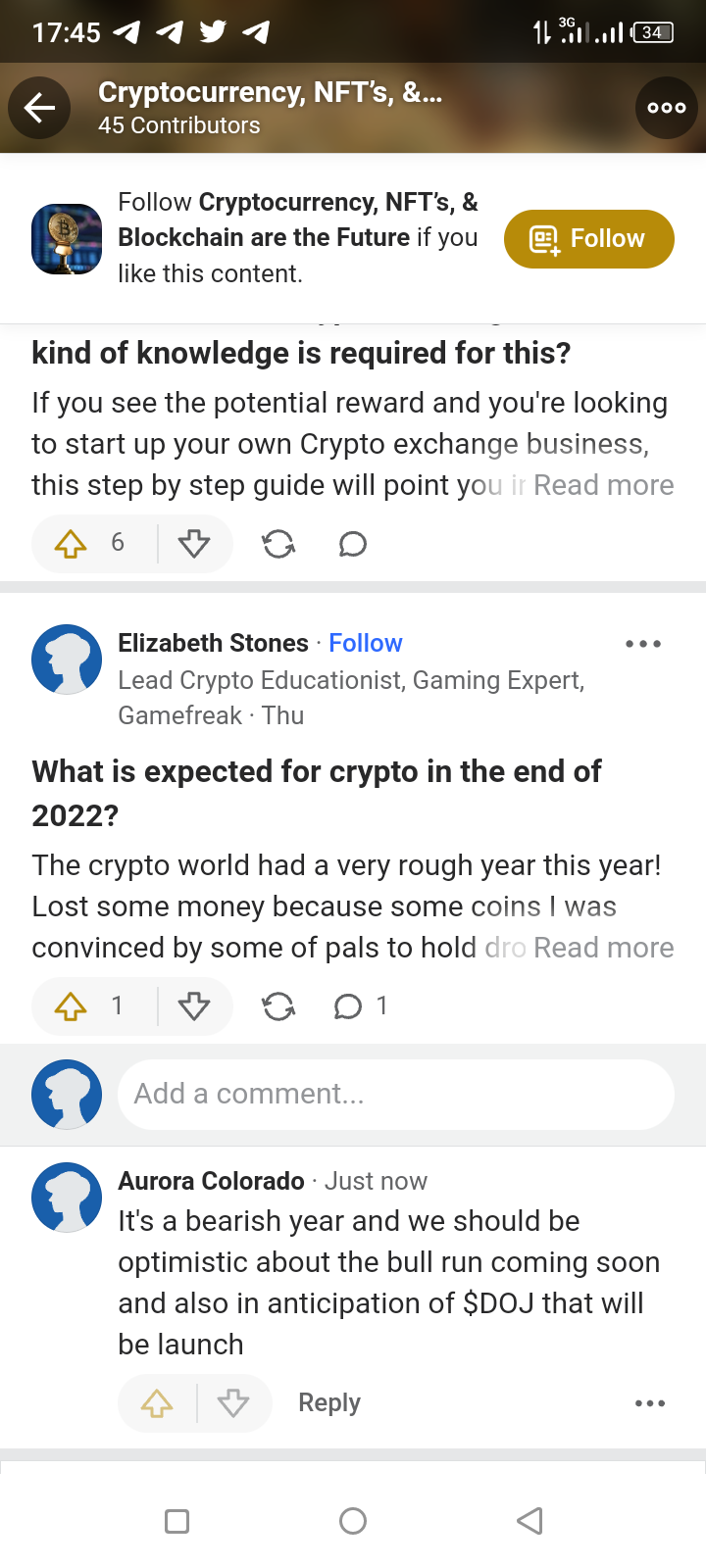Image resolution: width=706 pixels, height=1568 pixels.
Task: Comment on the crypto exchange business post
Action: point(352,543)
